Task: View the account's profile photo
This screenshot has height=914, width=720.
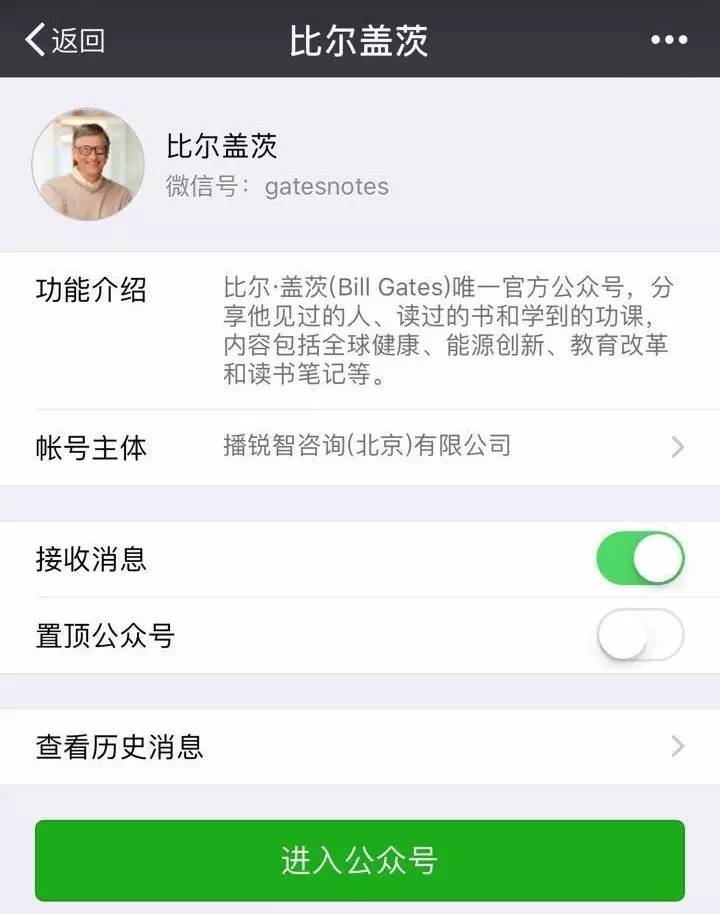Action: 88,164
